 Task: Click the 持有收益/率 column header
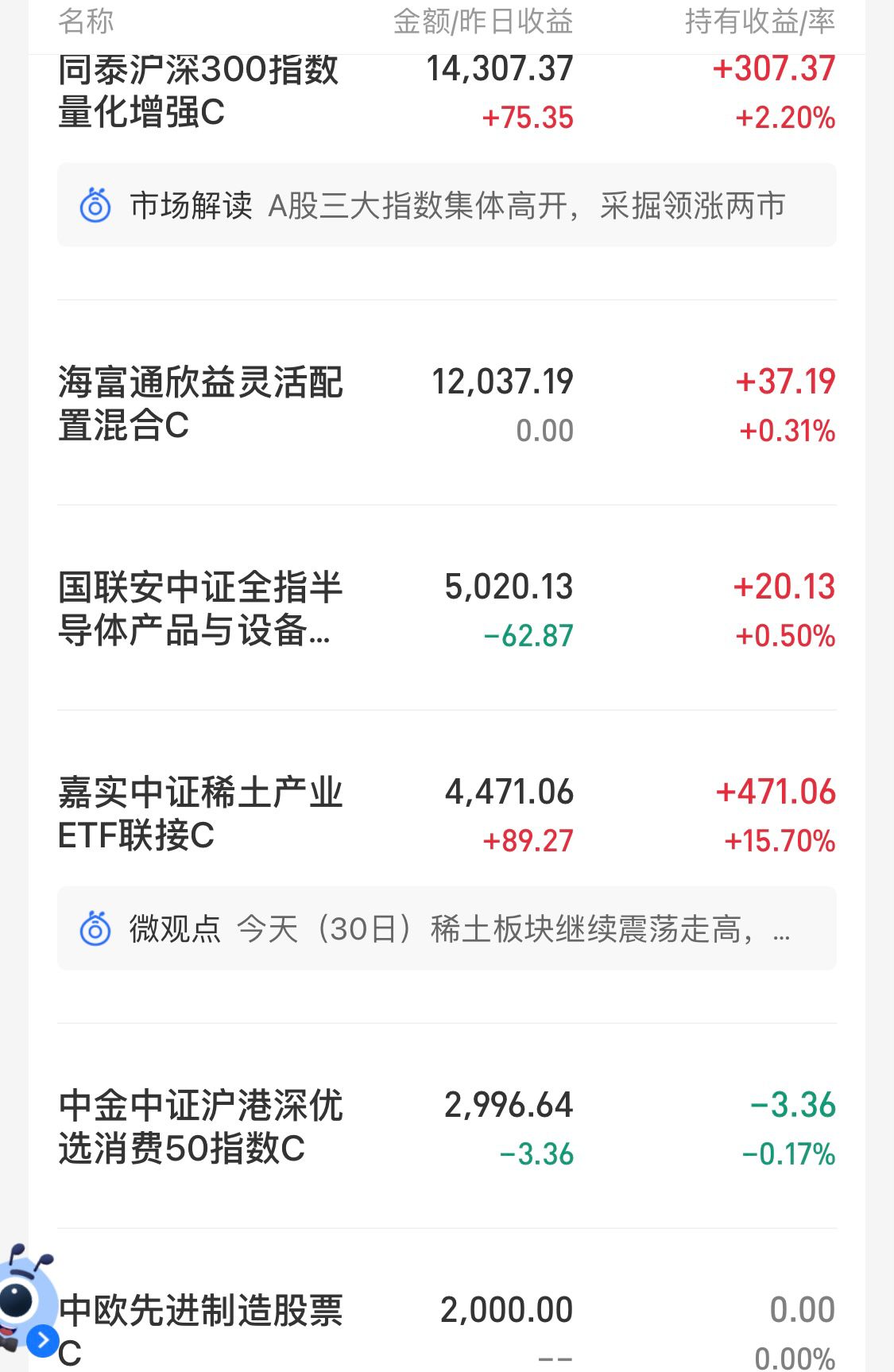(x=759, y=24)
